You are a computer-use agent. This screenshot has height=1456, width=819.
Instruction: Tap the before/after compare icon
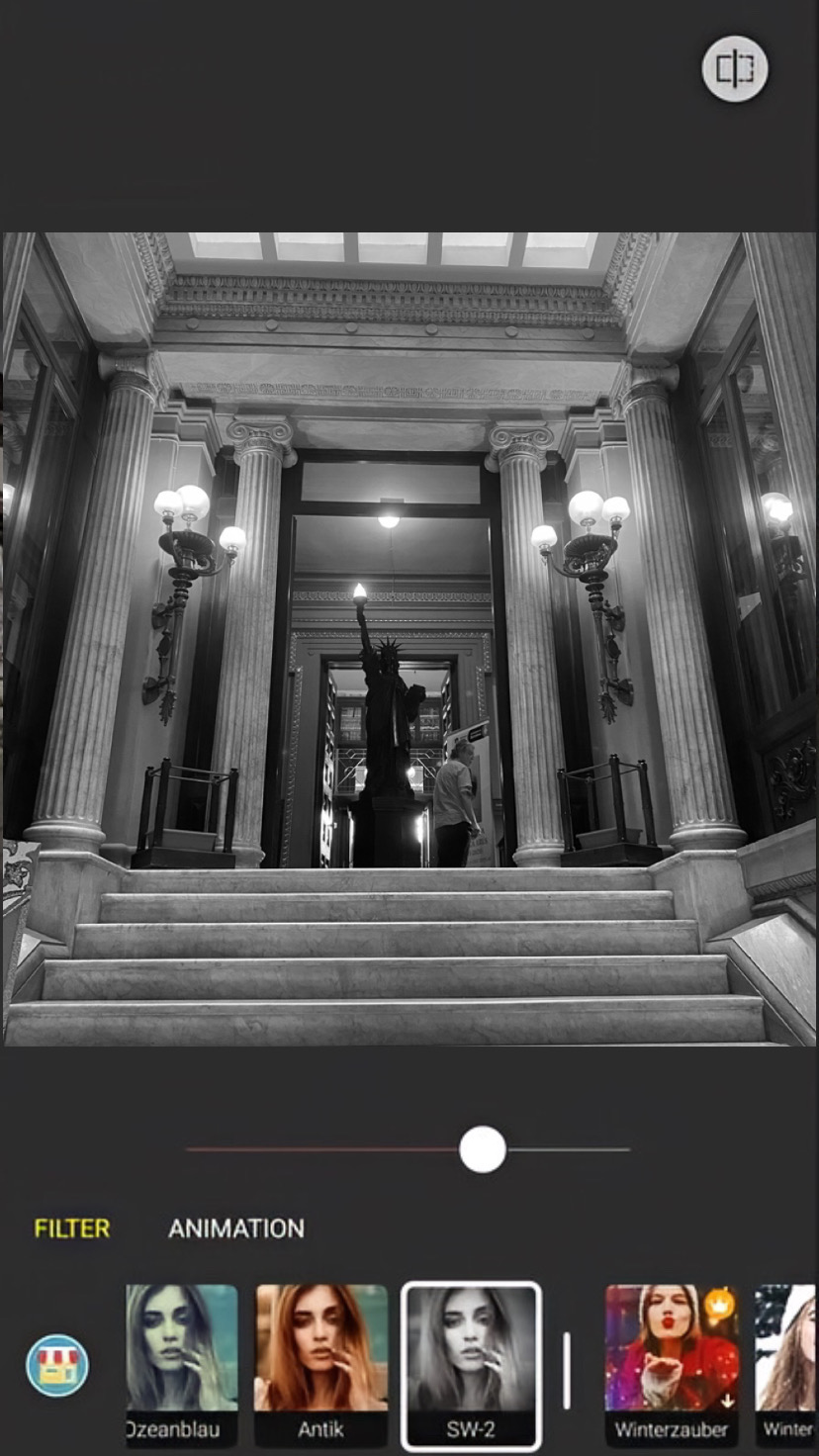coord(735,69)
